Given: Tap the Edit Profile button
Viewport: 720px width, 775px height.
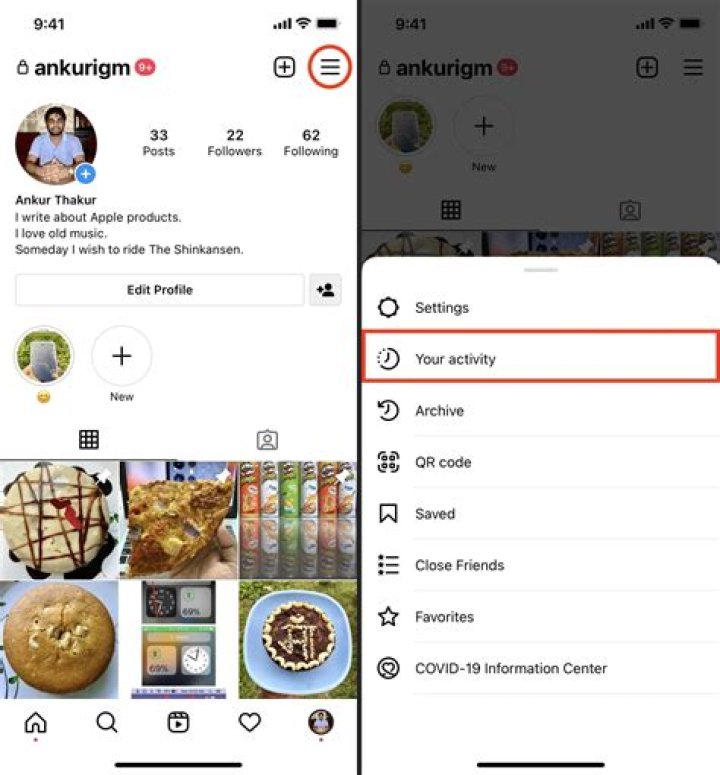Looking at the screenshot, I should 160,290.
